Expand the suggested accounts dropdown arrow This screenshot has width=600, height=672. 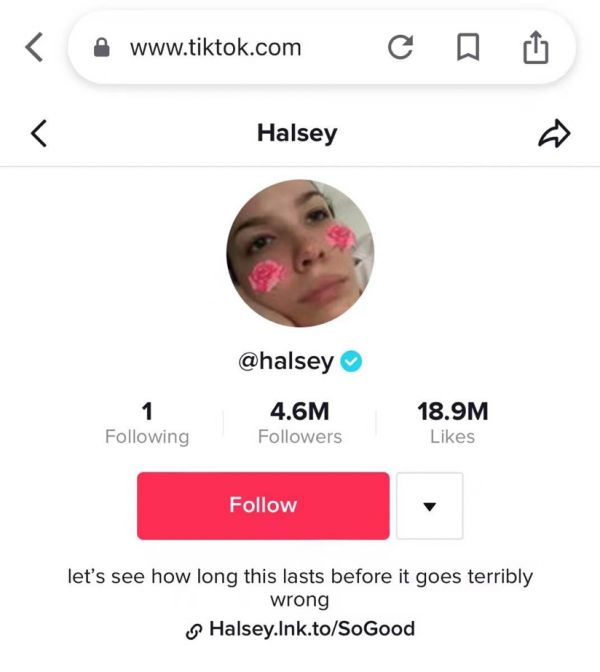pos(429,506)
